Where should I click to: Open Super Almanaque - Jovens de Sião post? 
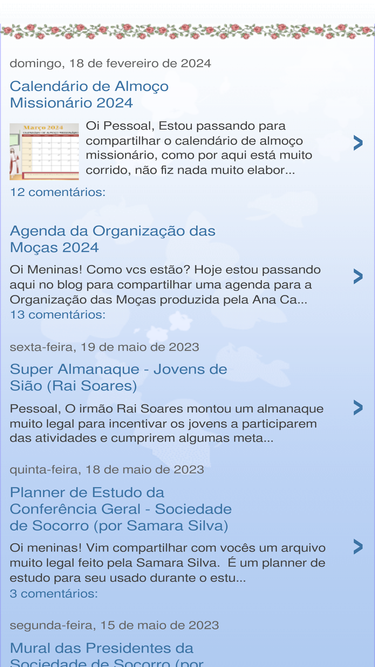tap(119, 377)
